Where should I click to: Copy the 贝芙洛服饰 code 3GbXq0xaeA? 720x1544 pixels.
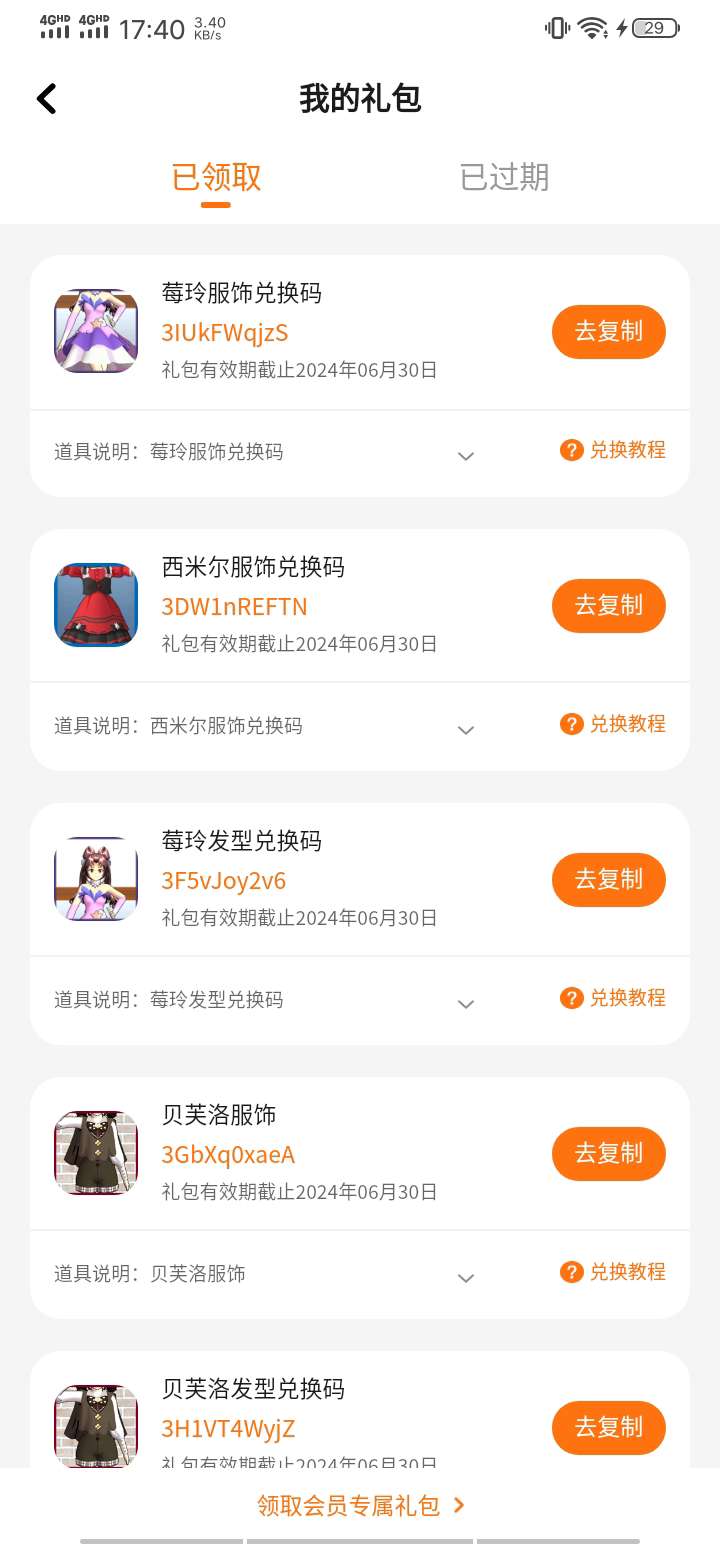608,1154
